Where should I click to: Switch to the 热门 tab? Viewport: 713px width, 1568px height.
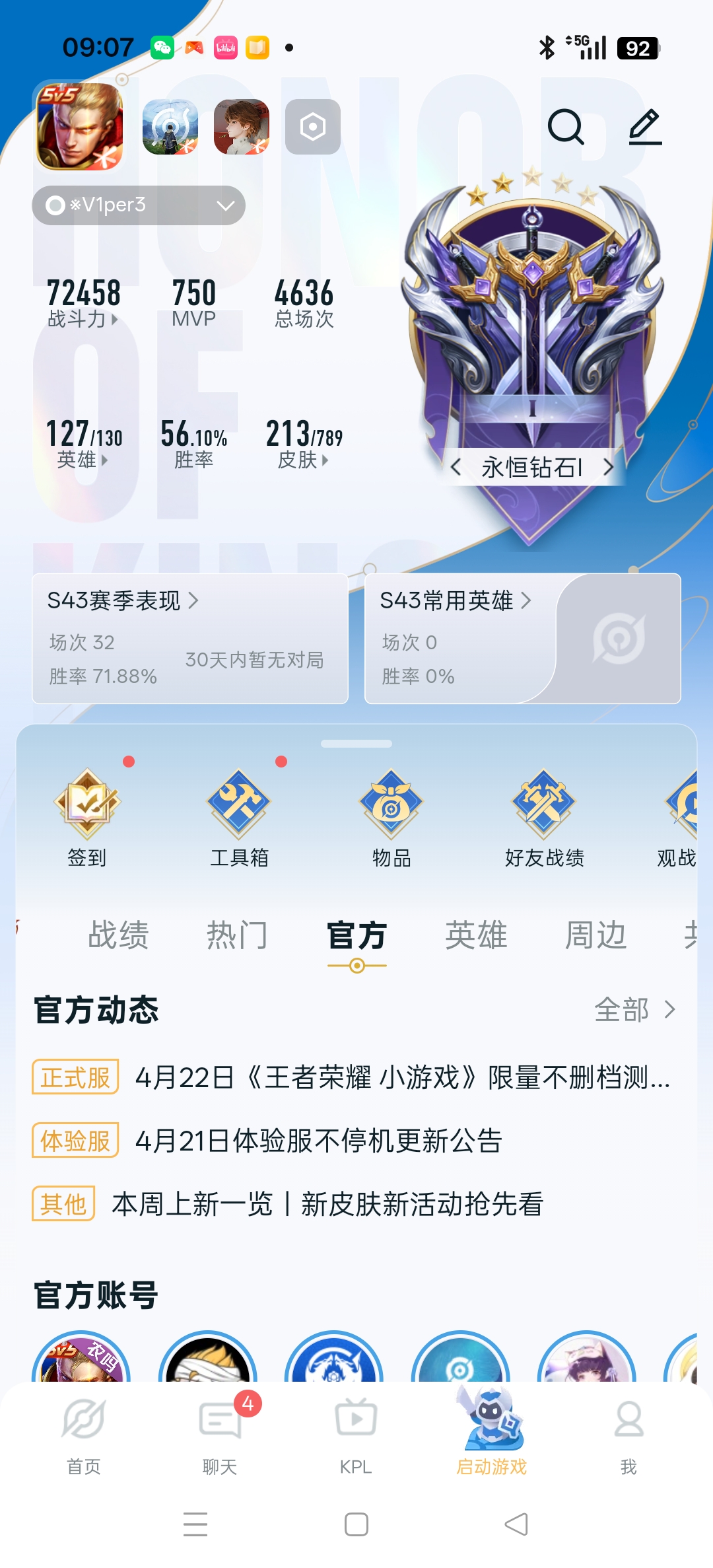pos(237,935)
